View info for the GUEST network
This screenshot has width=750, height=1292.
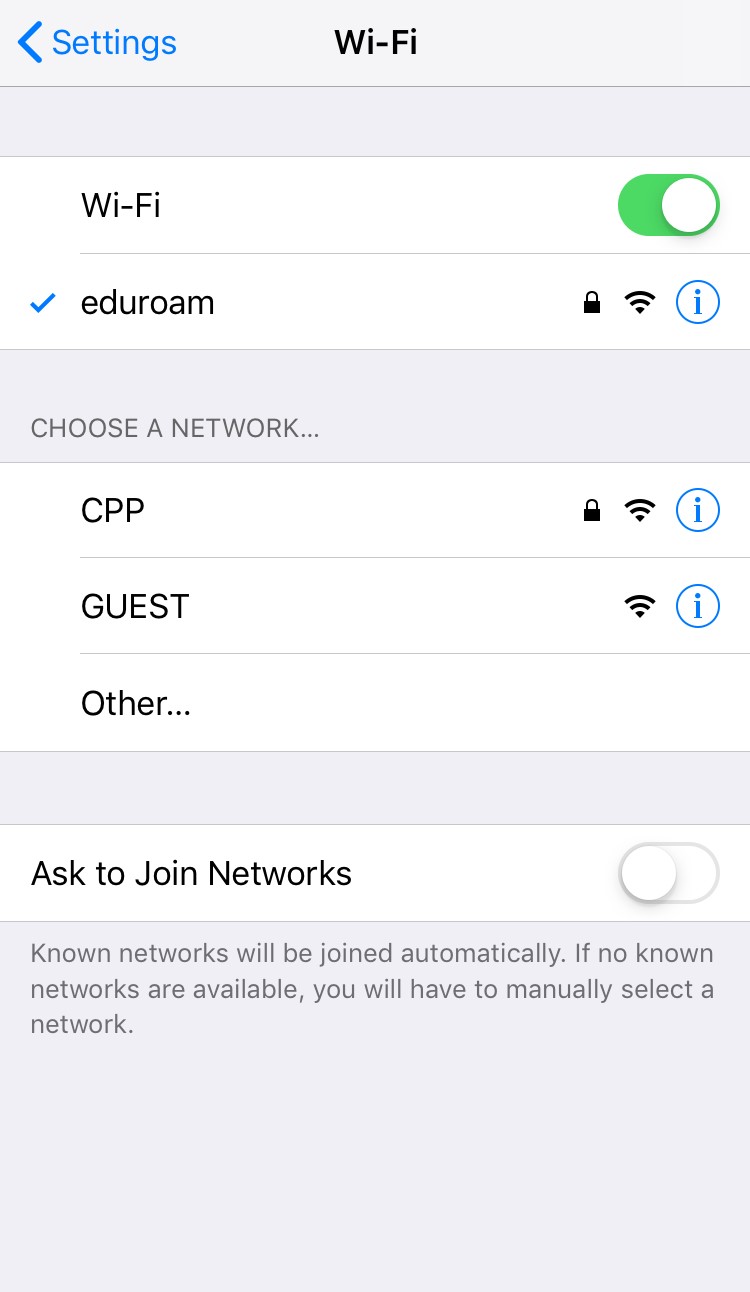(x=697, y=606)
